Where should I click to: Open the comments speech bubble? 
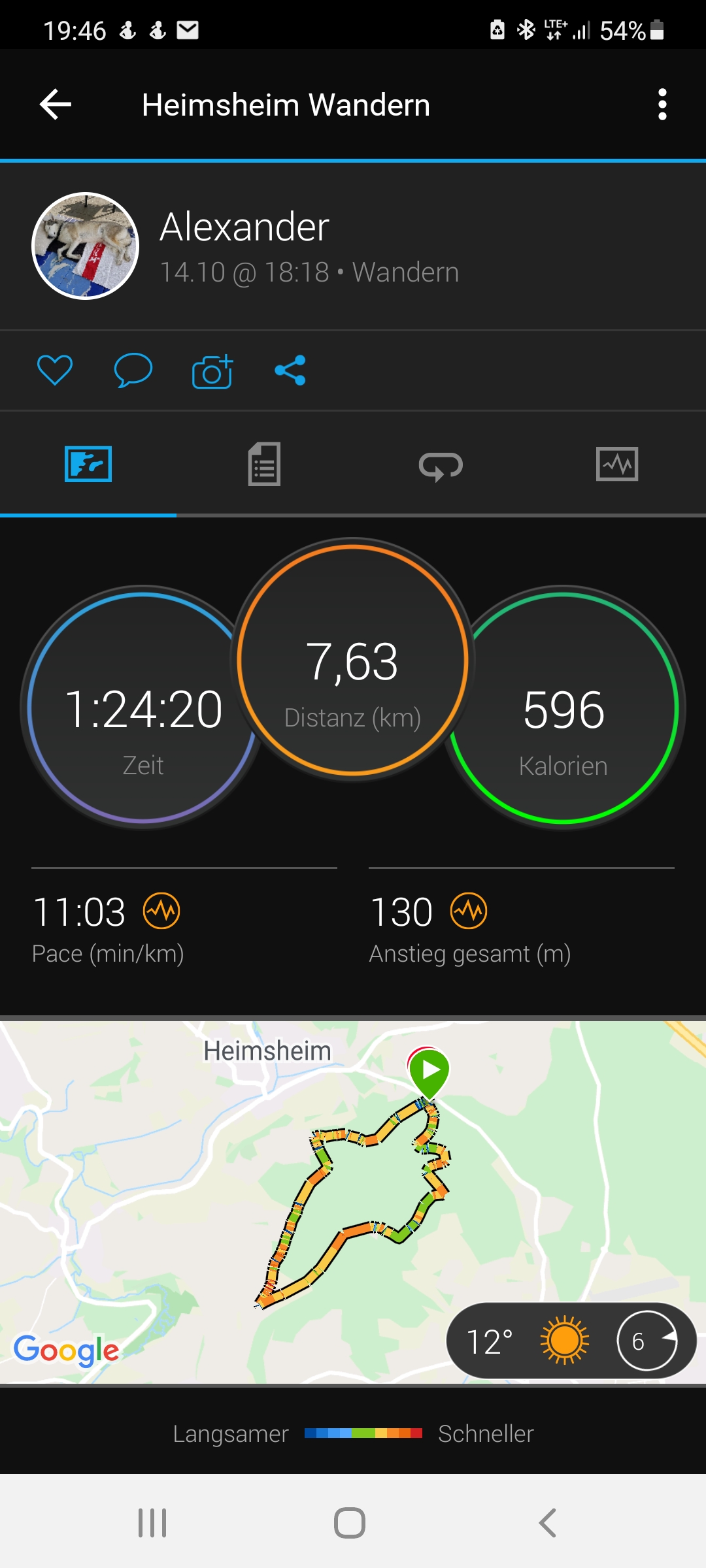(x=133, y=370)
